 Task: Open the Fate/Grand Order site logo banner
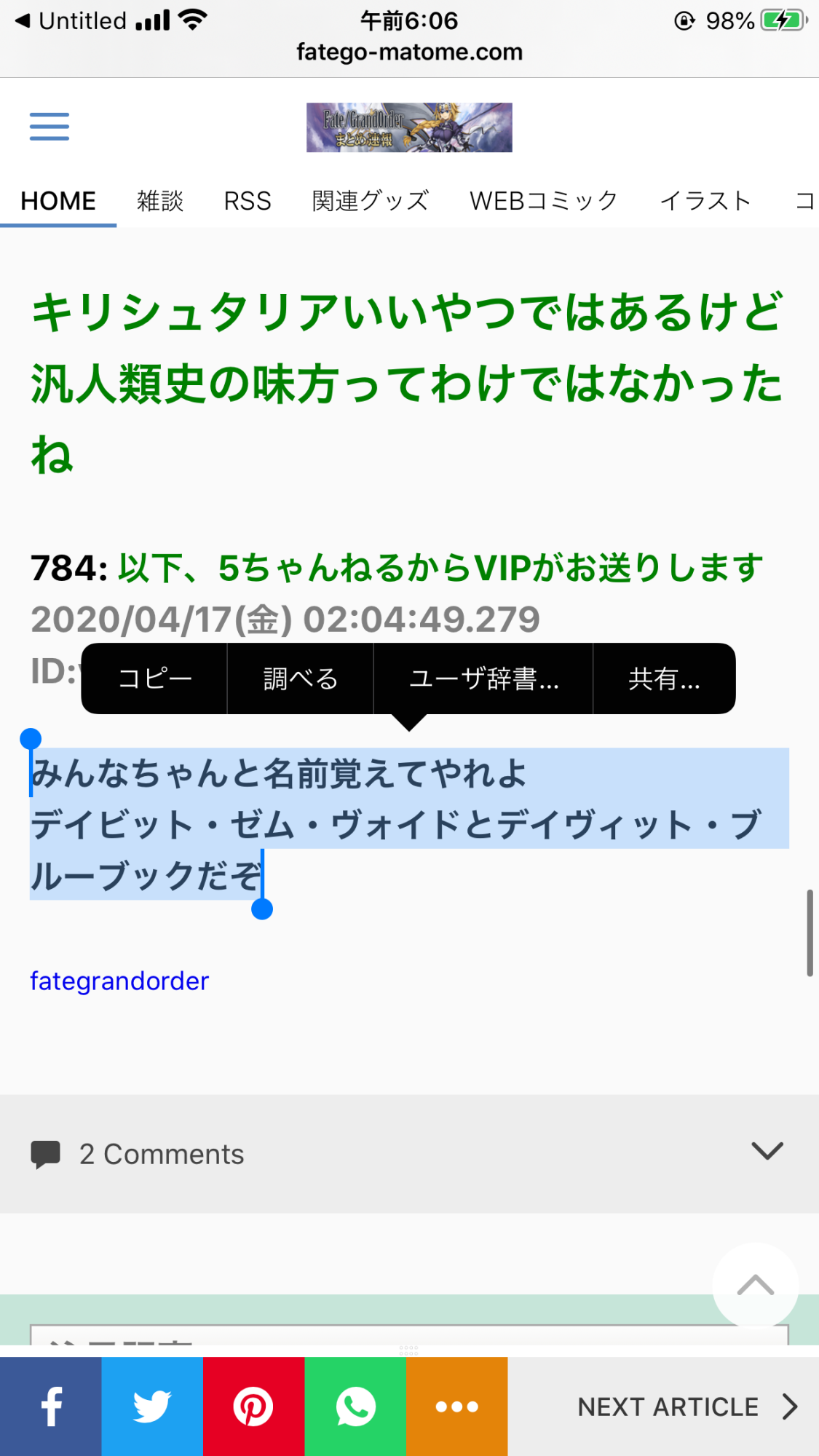tap(409, 127)
